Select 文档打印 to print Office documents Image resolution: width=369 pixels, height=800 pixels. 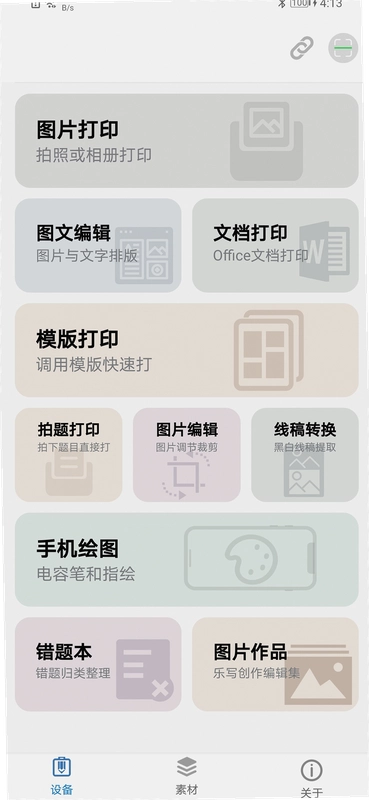275,245
